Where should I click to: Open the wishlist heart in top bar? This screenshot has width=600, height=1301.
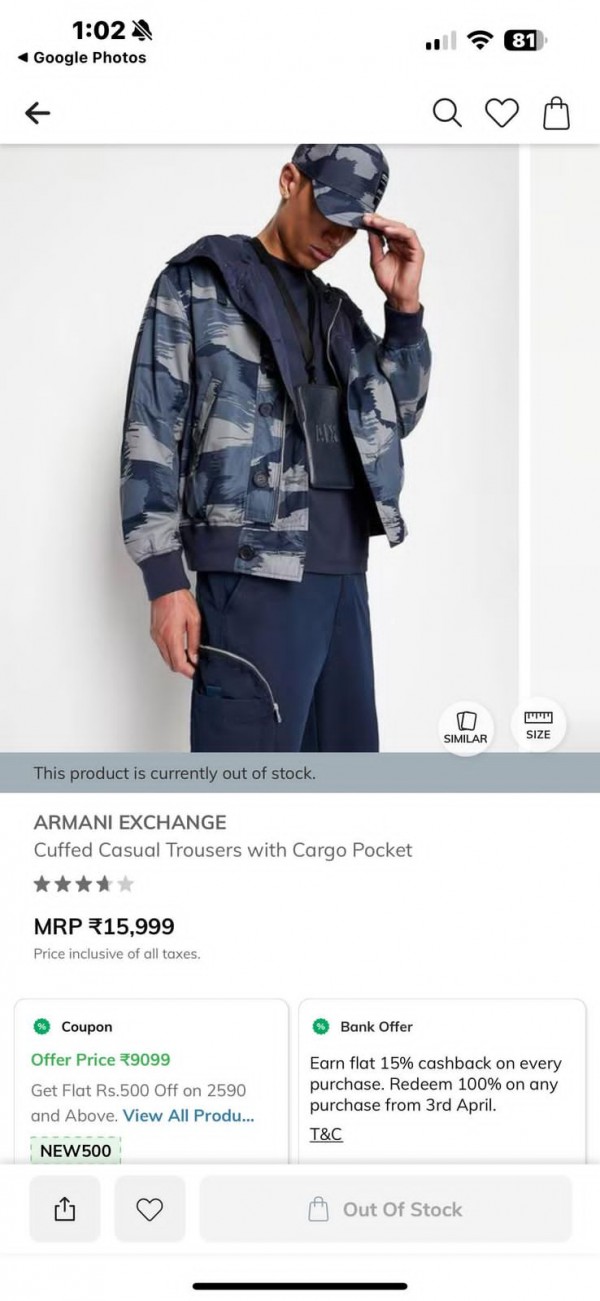pos(502,113)
